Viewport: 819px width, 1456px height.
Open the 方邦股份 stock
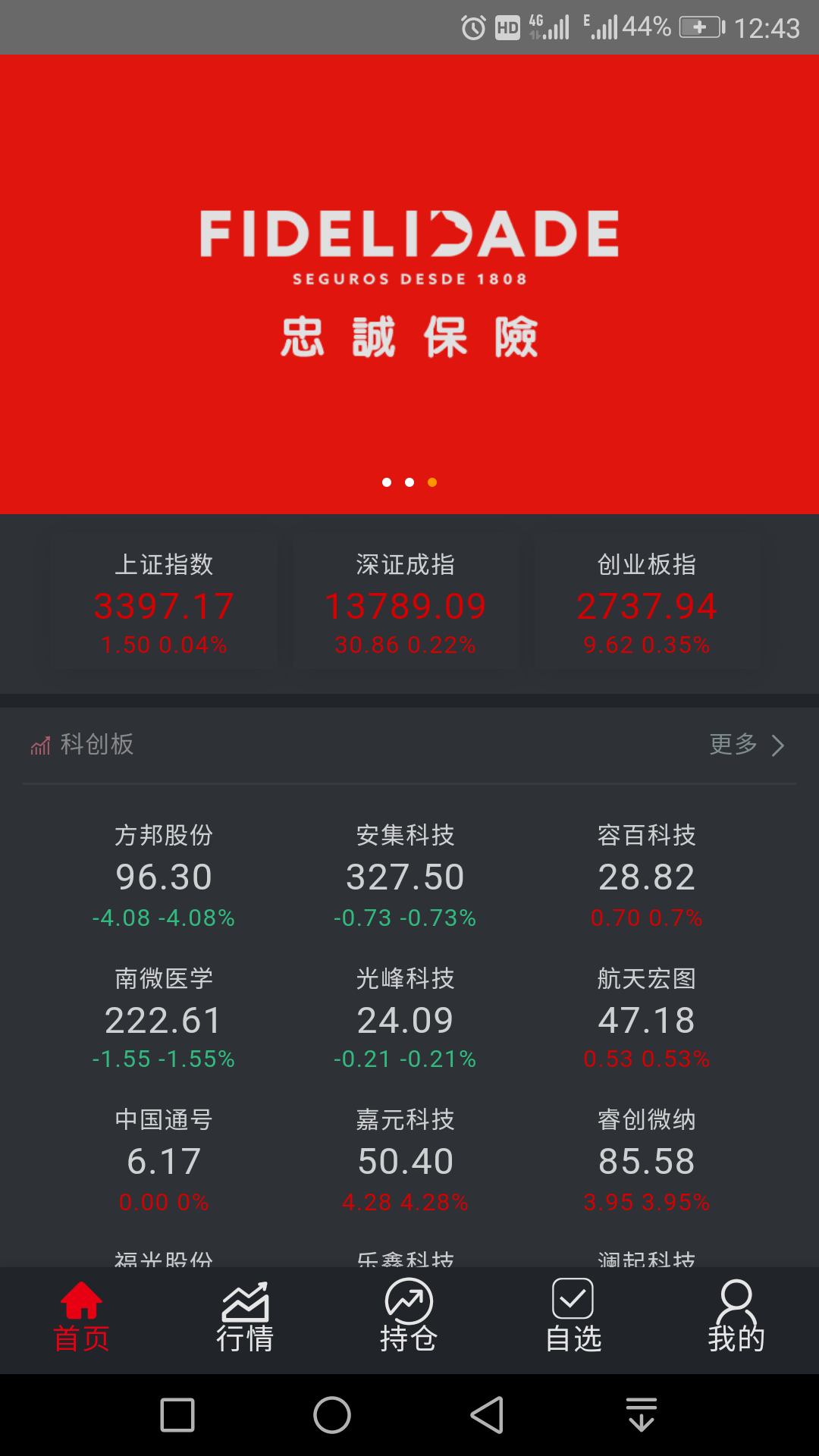point(164,876)
